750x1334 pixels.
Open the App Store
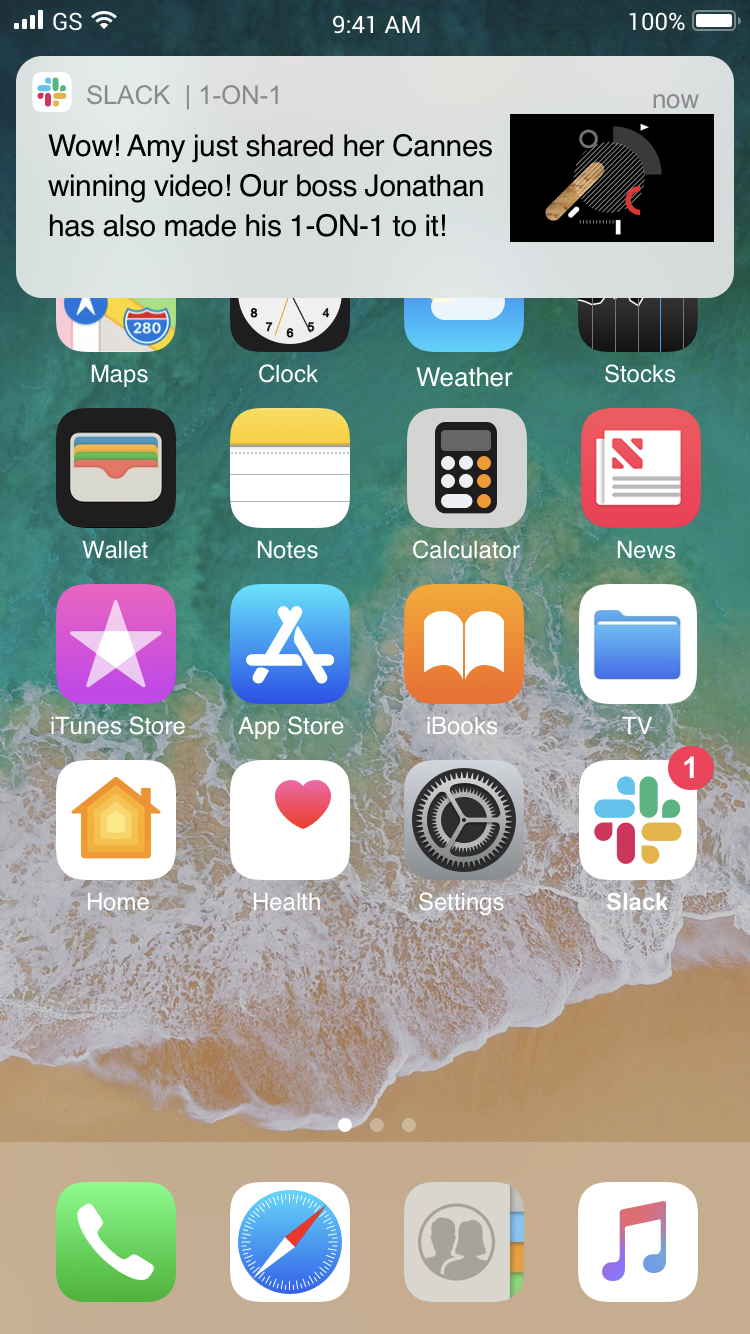coord(290,644)
